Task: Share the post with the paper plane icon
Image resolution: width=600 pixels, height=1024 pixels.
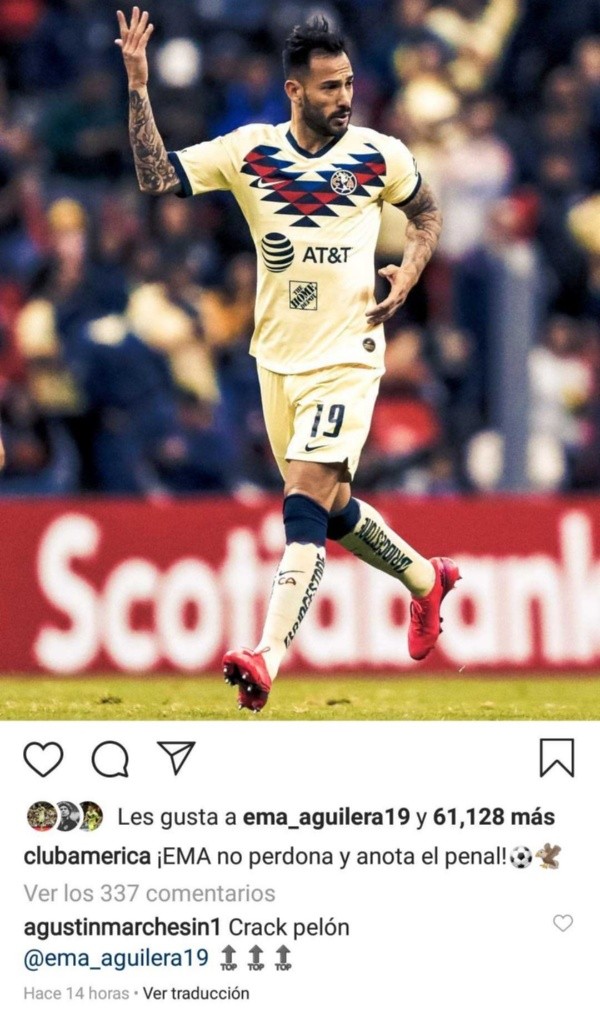Action: click(x=176, y=758)
